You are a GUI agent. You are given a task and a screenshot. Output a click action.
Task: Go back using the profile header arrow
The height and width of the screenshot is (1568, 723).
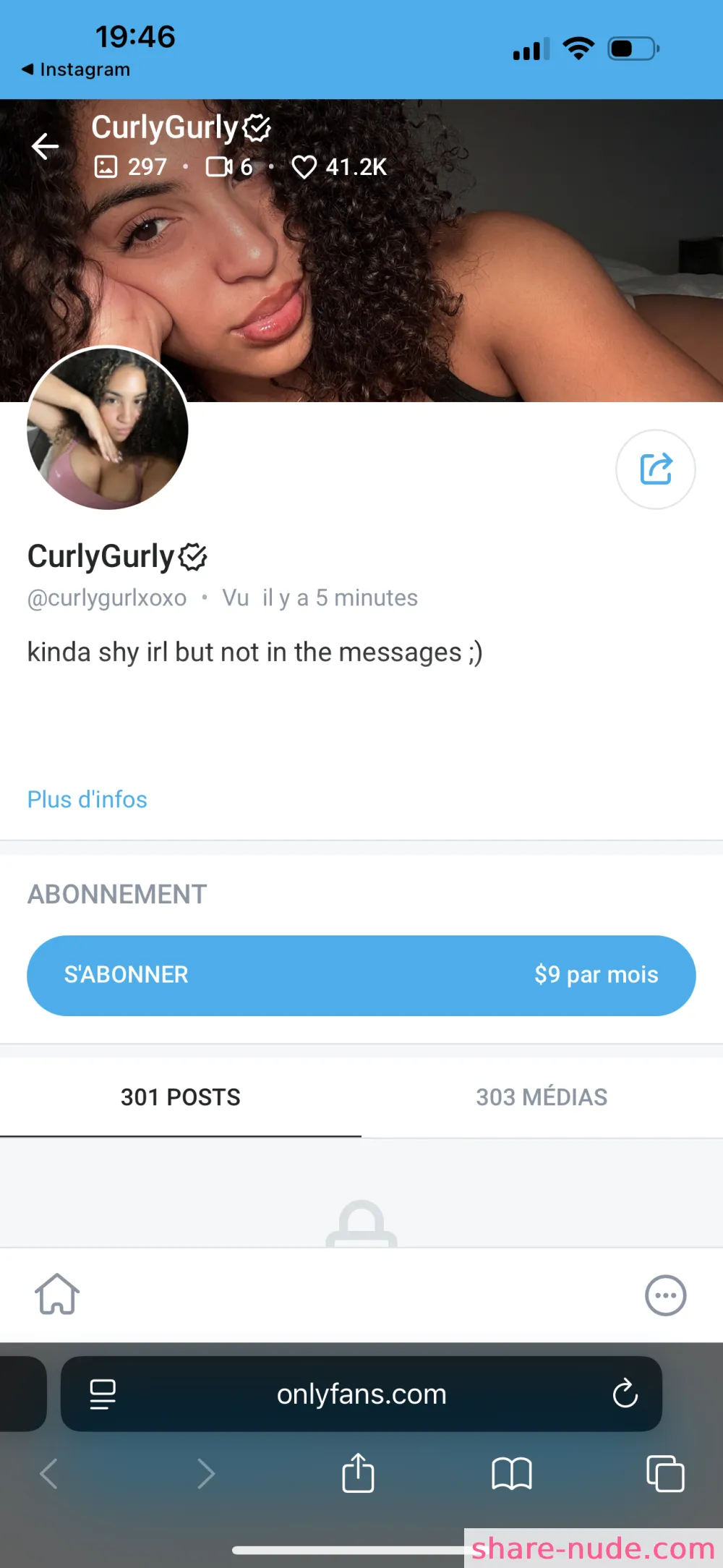tap(45, 146)
